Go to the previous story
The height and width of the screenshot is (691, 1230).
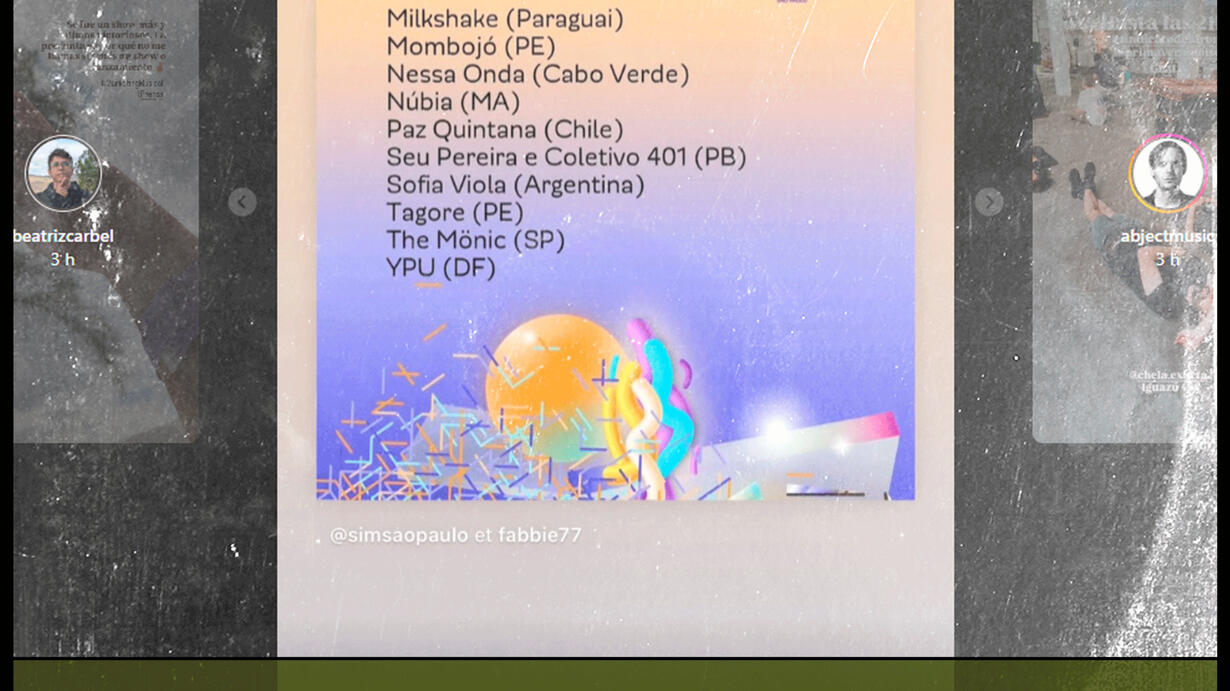point(242,203)
